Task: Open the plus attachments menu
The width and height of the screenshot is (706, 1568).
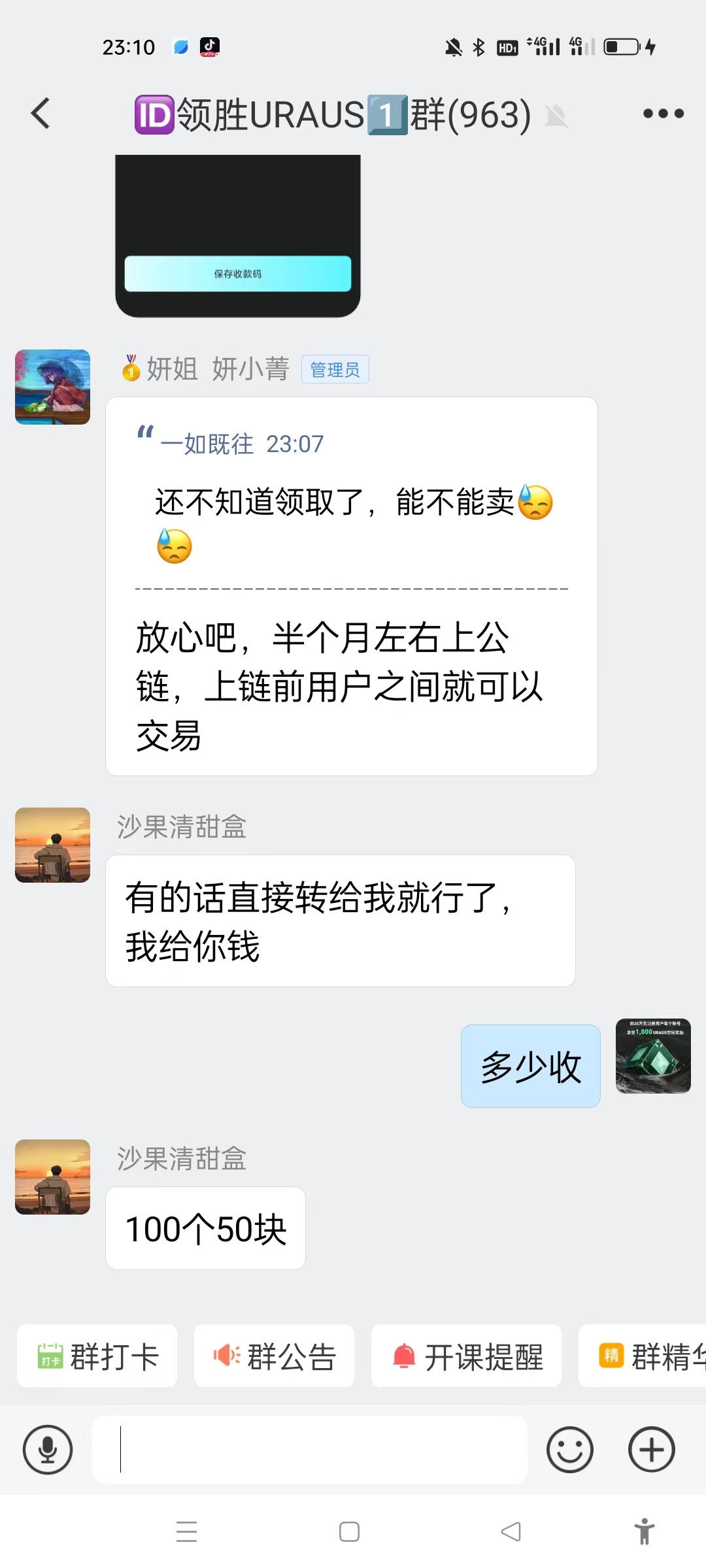Action: pos(652,1450)
